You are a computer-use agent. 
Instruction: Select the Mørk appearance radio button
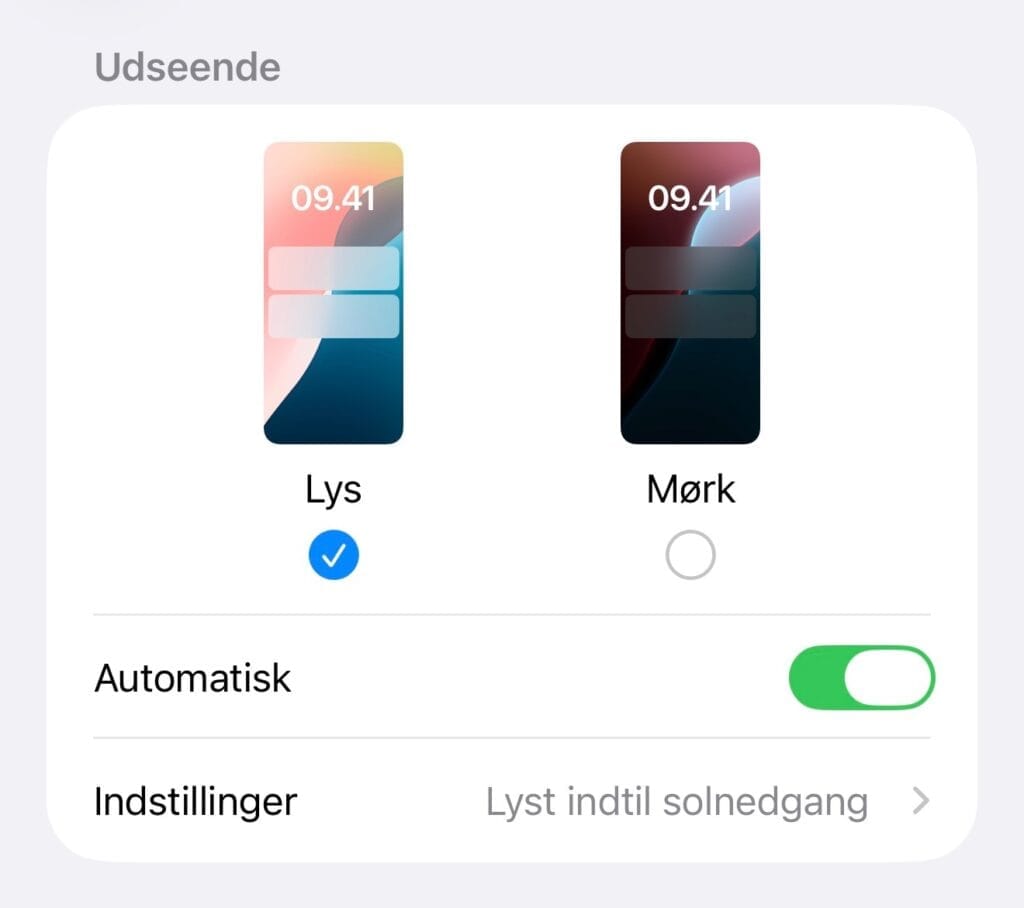tap(690, 555)
